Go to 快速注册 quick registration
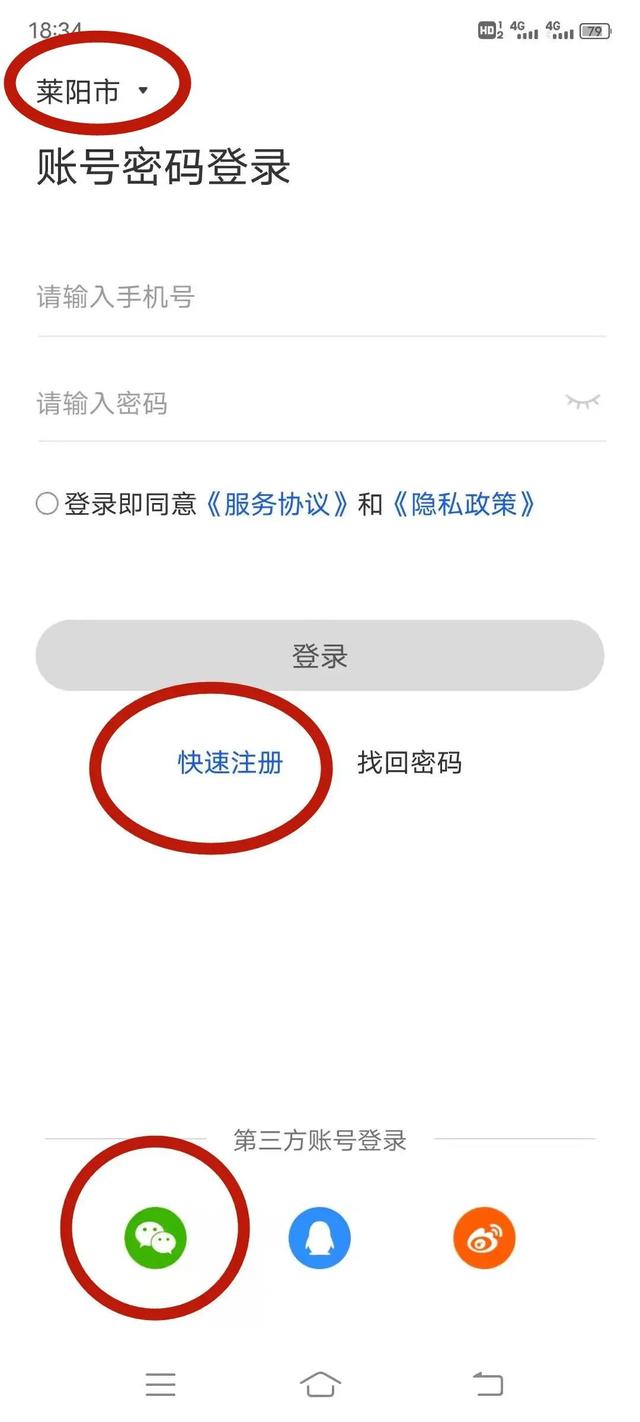Screen dimensions: 640x1422 [231, 763]
